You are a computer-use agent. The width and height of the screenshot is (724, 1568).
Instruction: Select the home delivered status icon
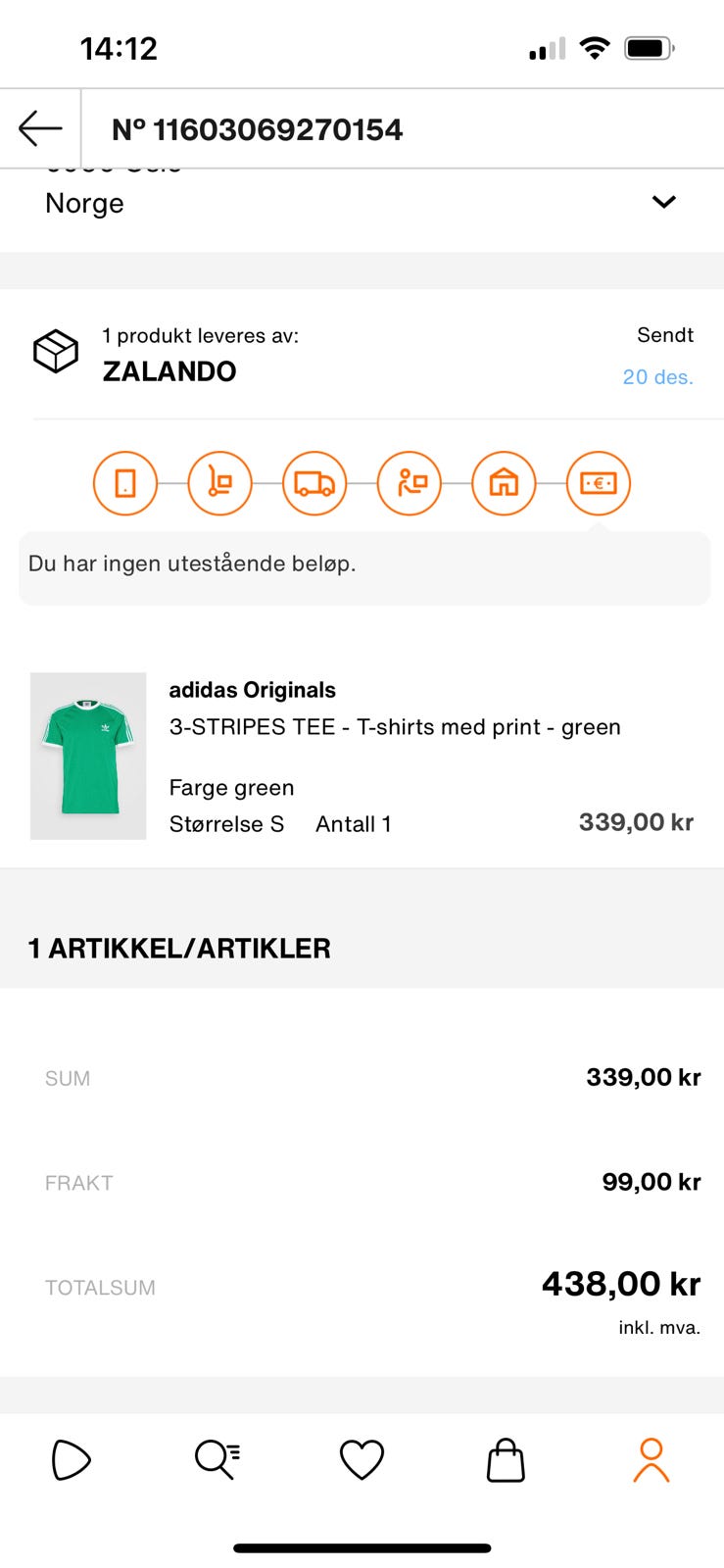click(x=504, y=483)
